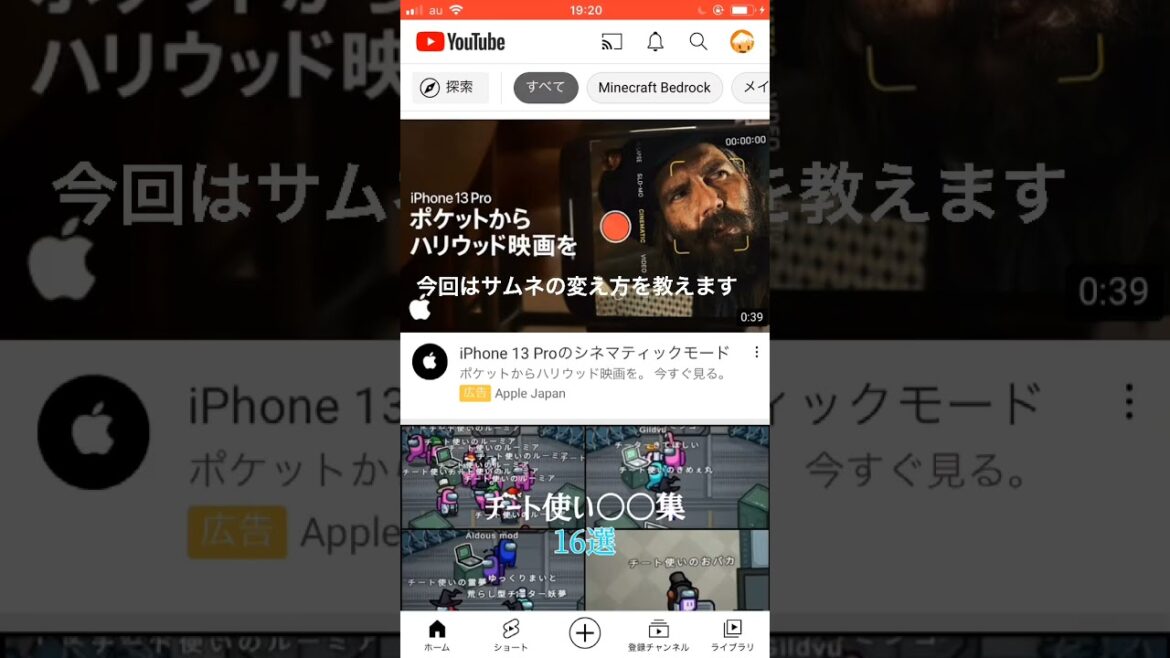
Task: Open the cast to device icon
Action: click(x=611, y=42)
